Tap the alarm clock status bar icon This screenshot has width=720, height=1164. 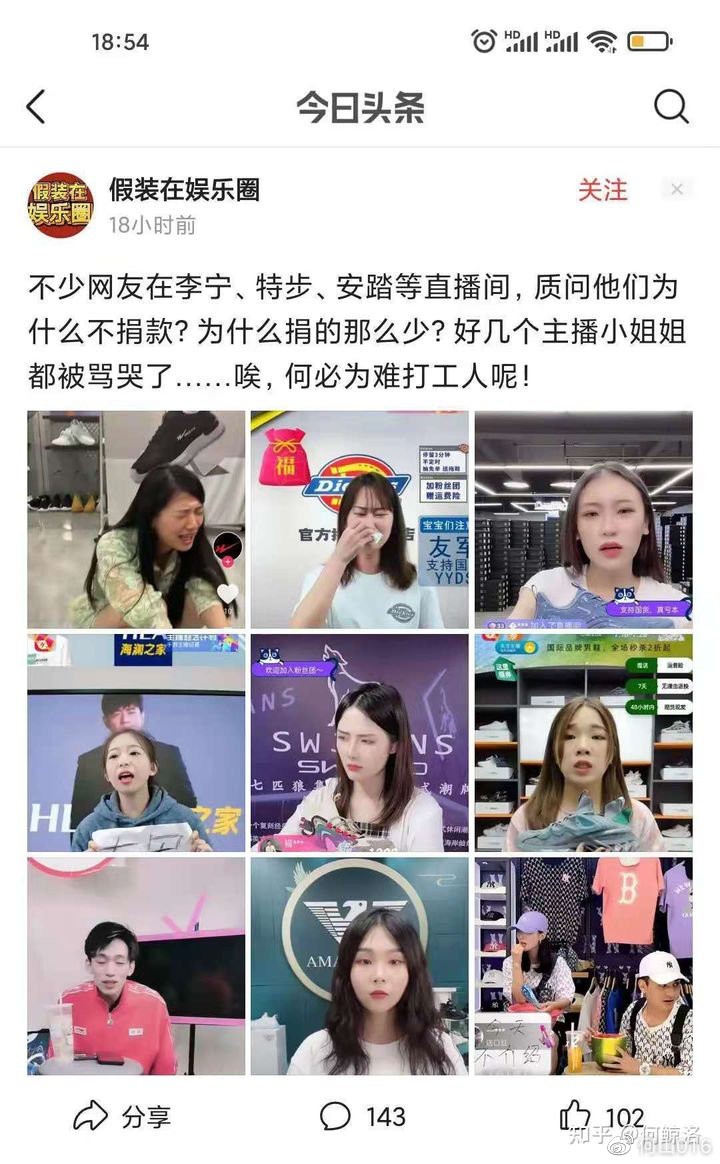(x=486, y=40)
